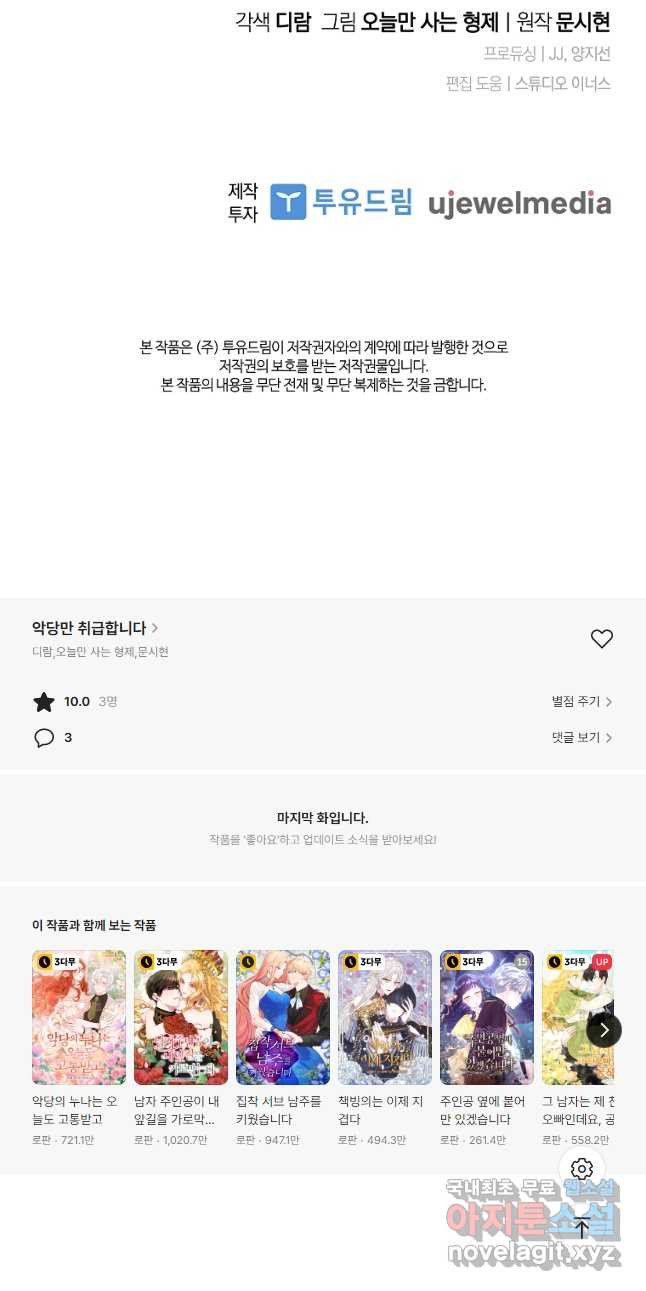Open 악당의 누나는 오늘도 고통받고 card
This screenshot has width=646, height=1291.
[79, 1017]
